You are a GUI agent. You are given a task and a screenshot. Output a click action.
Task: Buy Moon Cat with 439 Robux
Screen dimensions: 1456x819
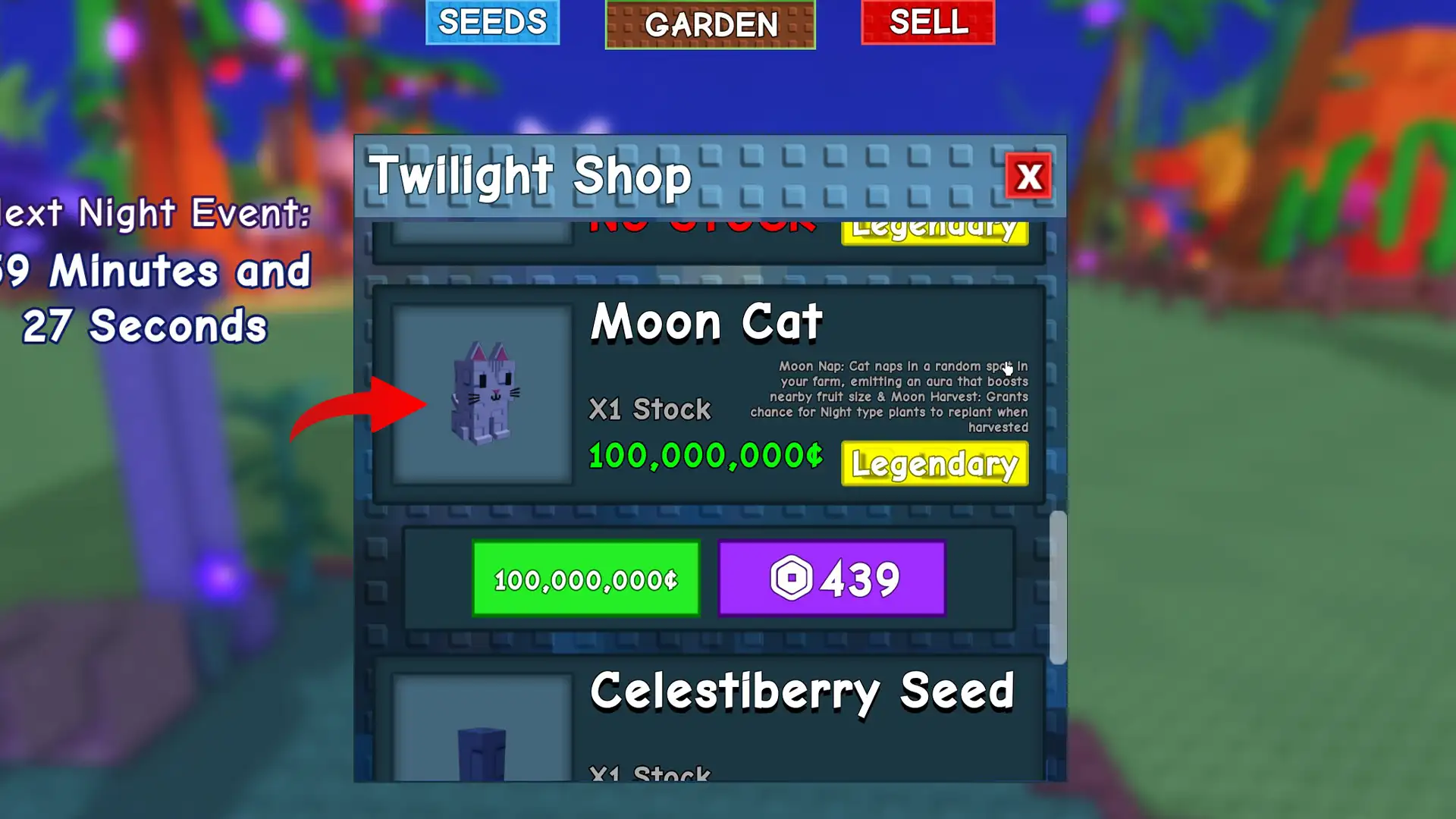pos(832,579)
